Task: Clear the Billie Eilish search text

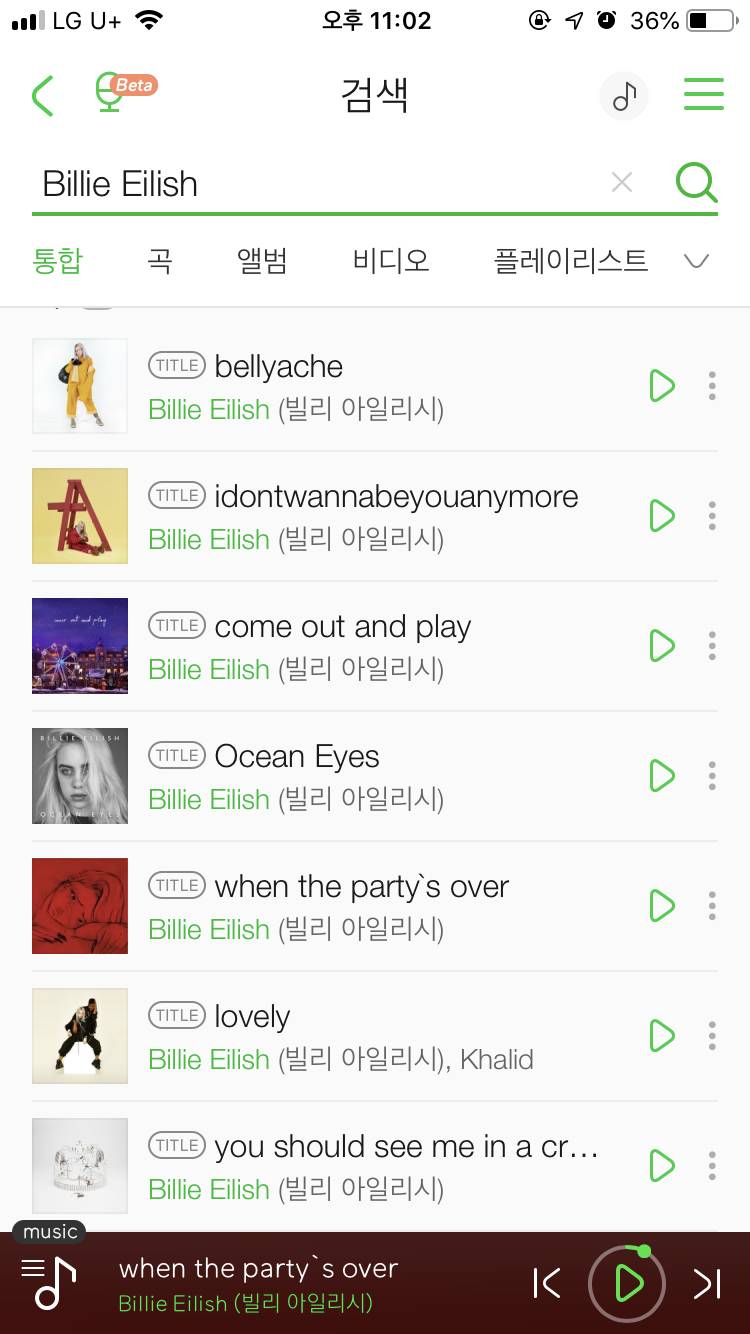Action: [622, 182]
